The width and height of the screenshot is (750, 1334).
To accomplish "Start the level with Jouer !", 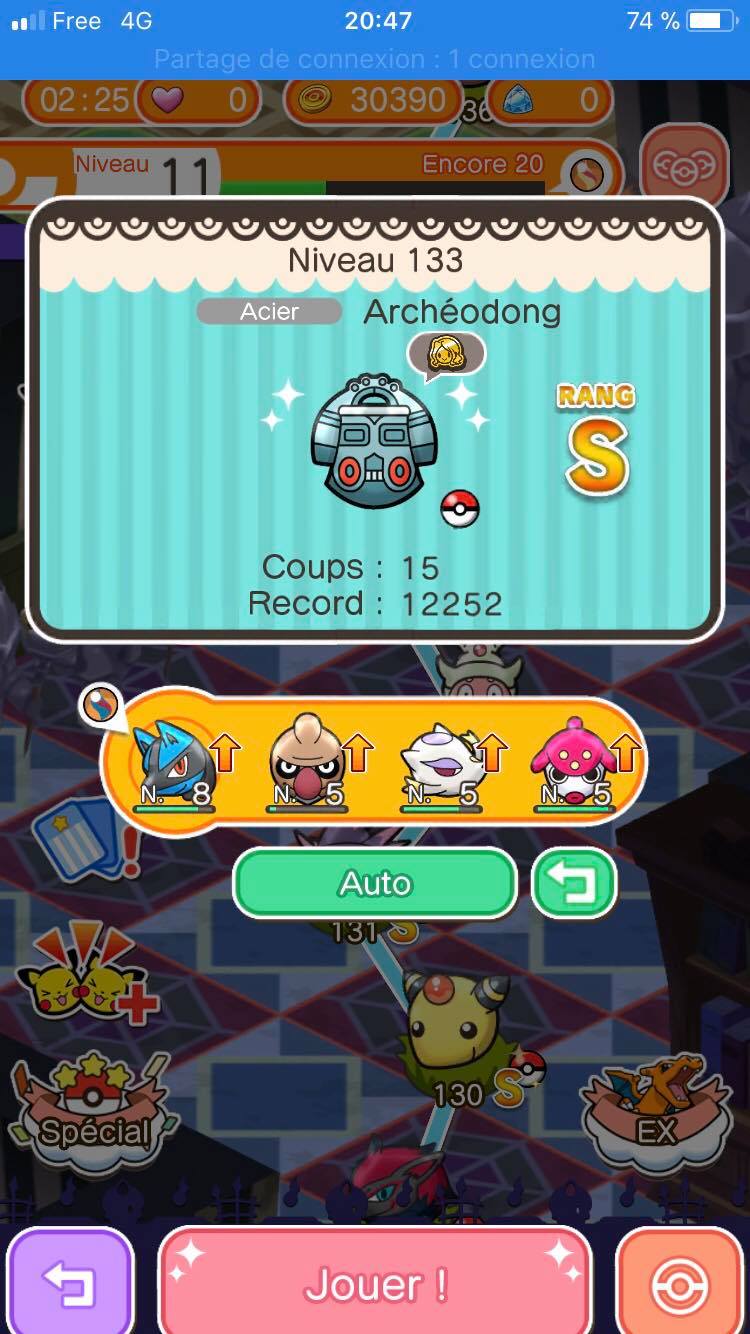I will (x=375, y=1283).
